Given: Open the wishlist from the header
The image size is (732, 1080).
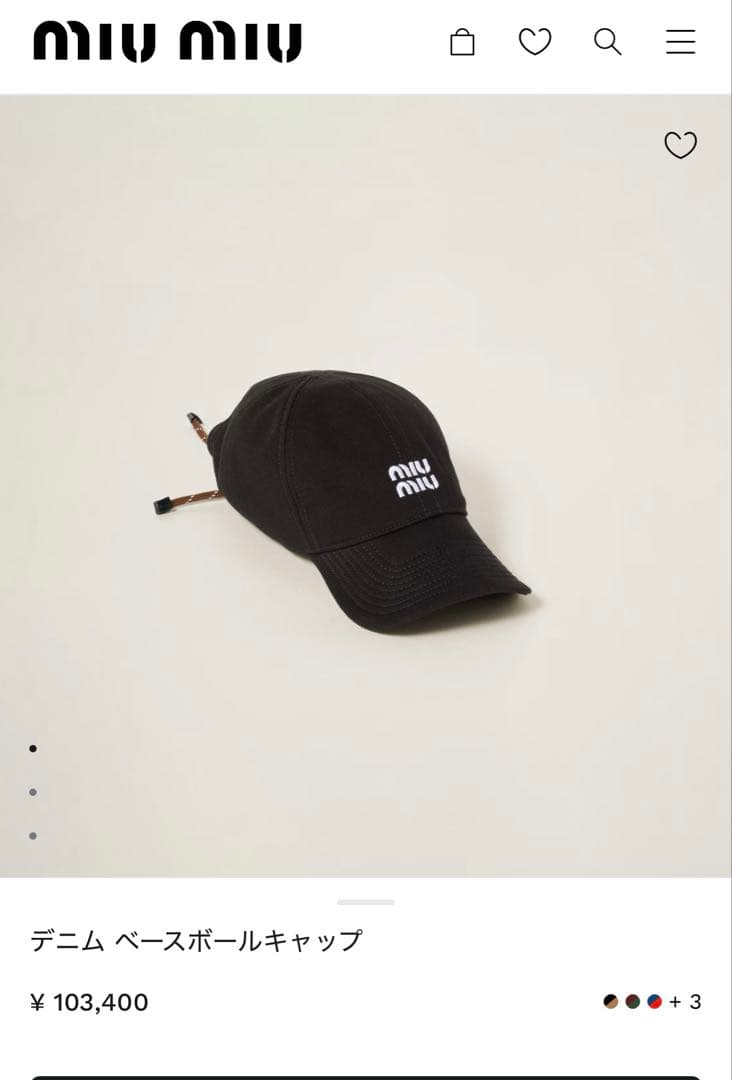Looking at the screenshot, I should point(535,42).
